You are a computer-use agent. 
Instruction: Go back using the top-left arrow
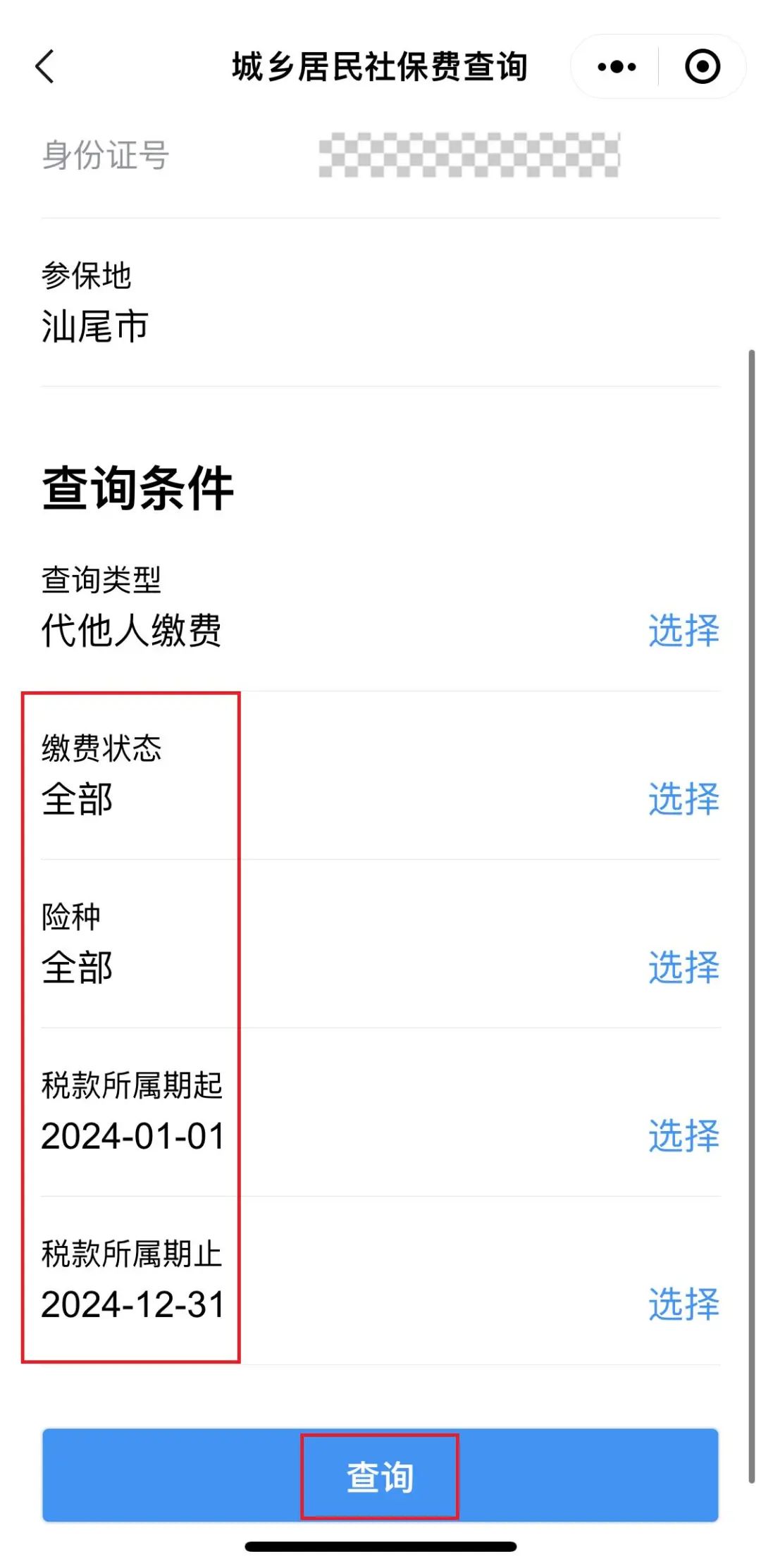(45, 67)
